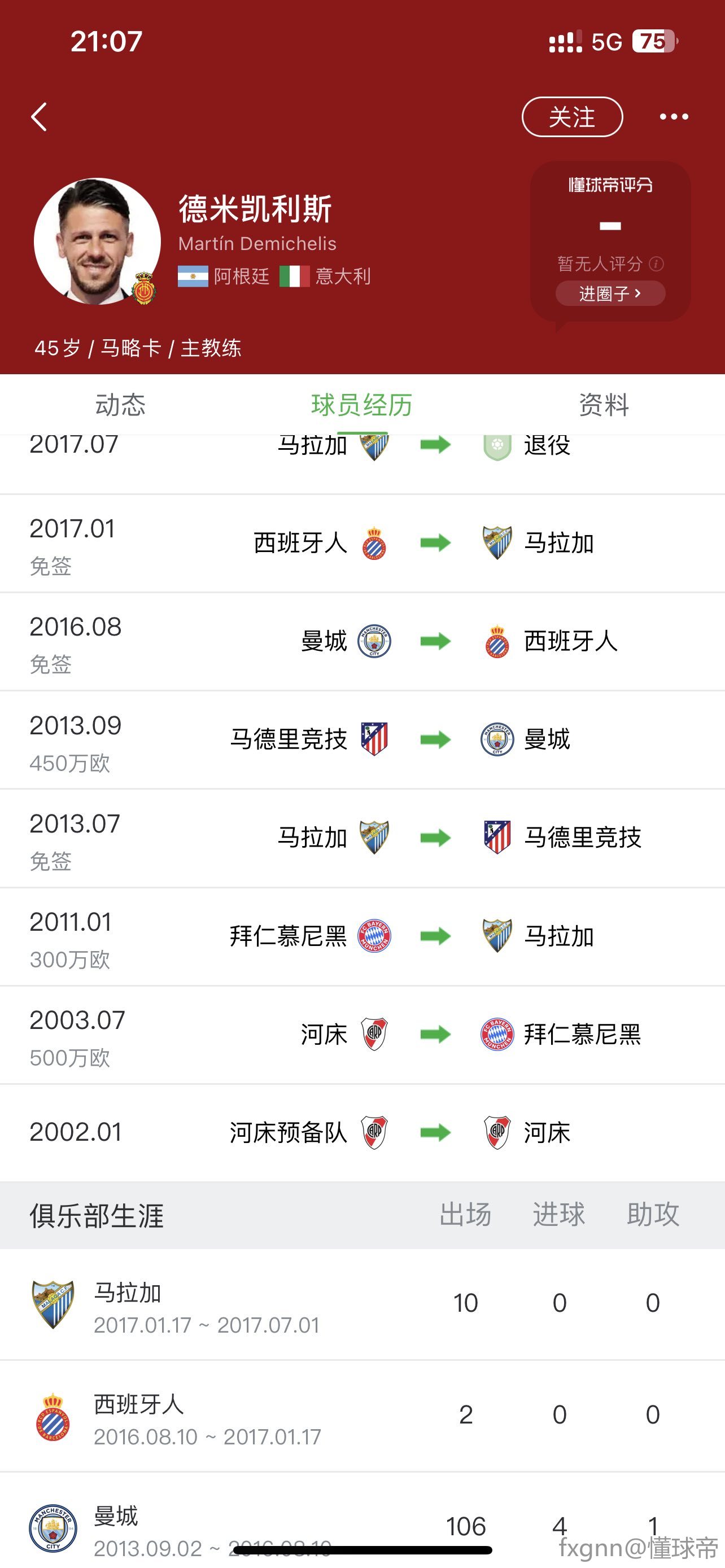The image size is (725, 1568).
Task: Switch to the 动态 tab
Action: (120, 405)
